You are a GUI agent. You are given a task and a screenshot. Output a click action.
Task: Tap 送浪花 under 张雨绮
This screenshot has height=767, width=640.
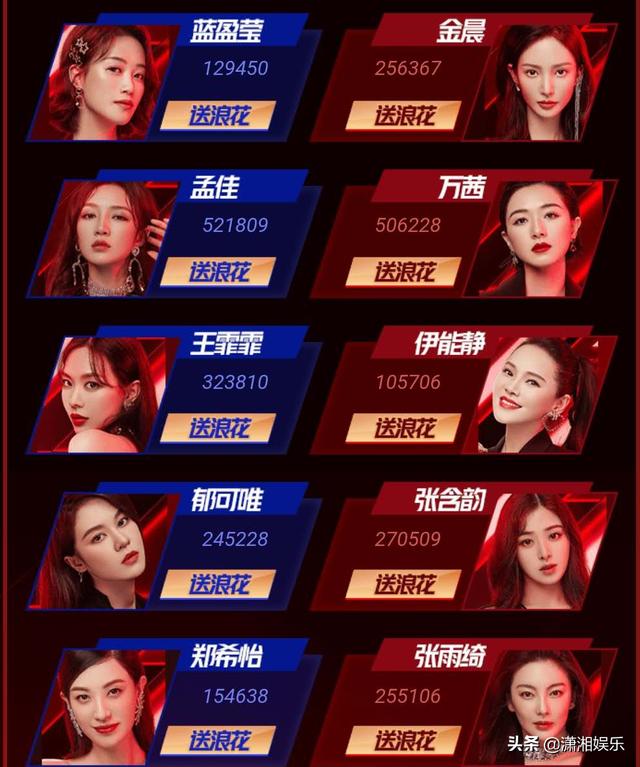(x=403, y=740)
